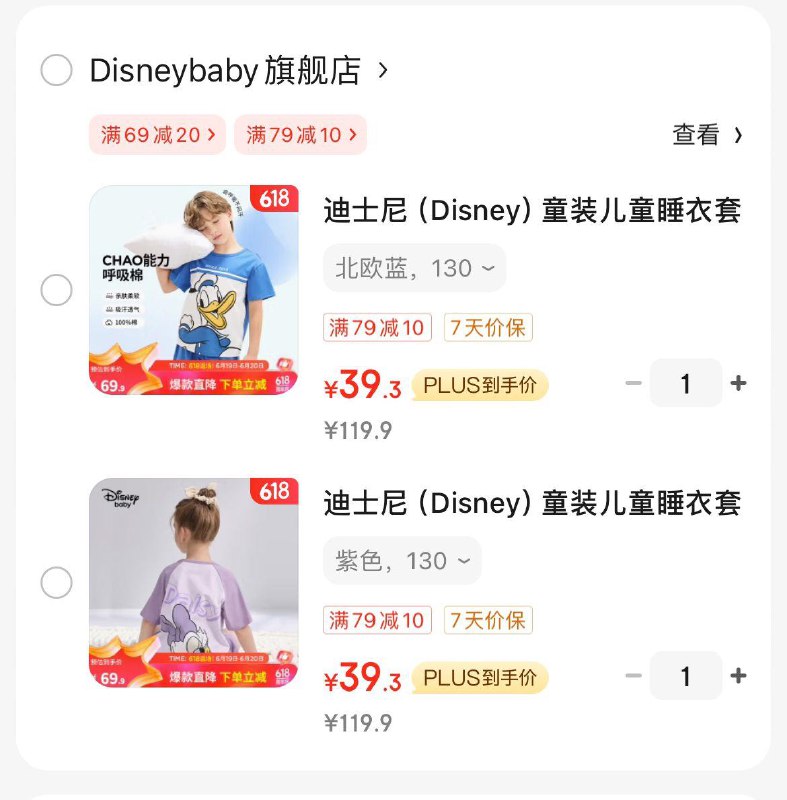Open the 紫色 pajama product image

click(x=194, y=582)
